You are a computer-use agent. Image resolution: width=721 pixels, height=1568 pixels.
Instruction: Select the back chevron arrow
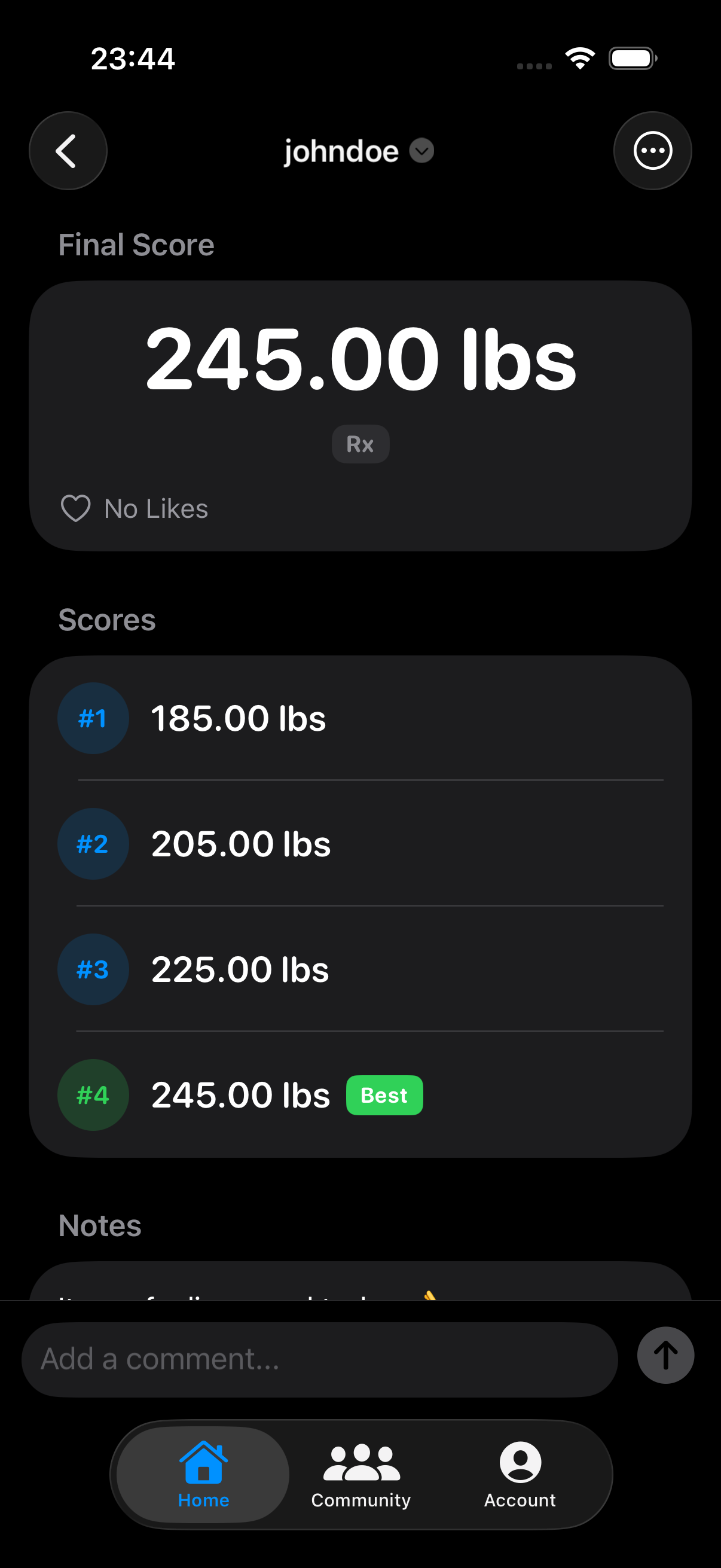coord(68,150)
